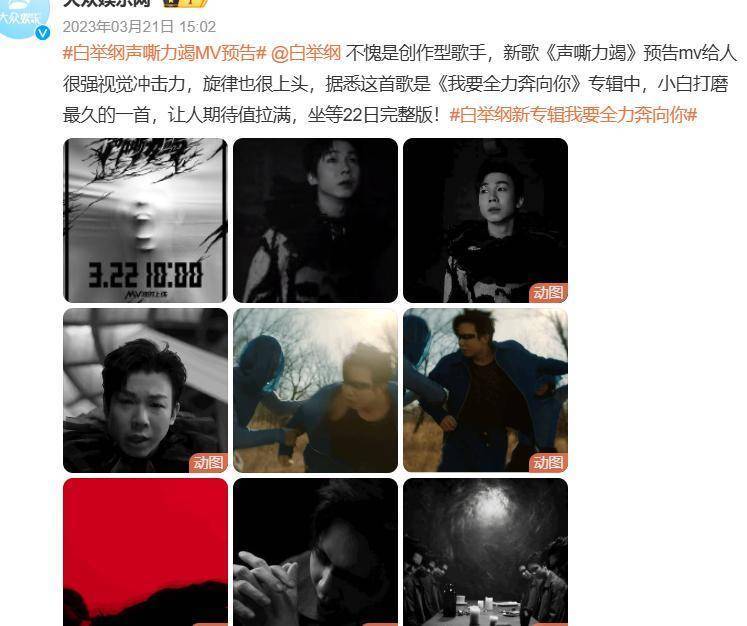This screenshot has width=747, height=626.
Task: Open the clasped hands photo
Action: pos(315,552)
